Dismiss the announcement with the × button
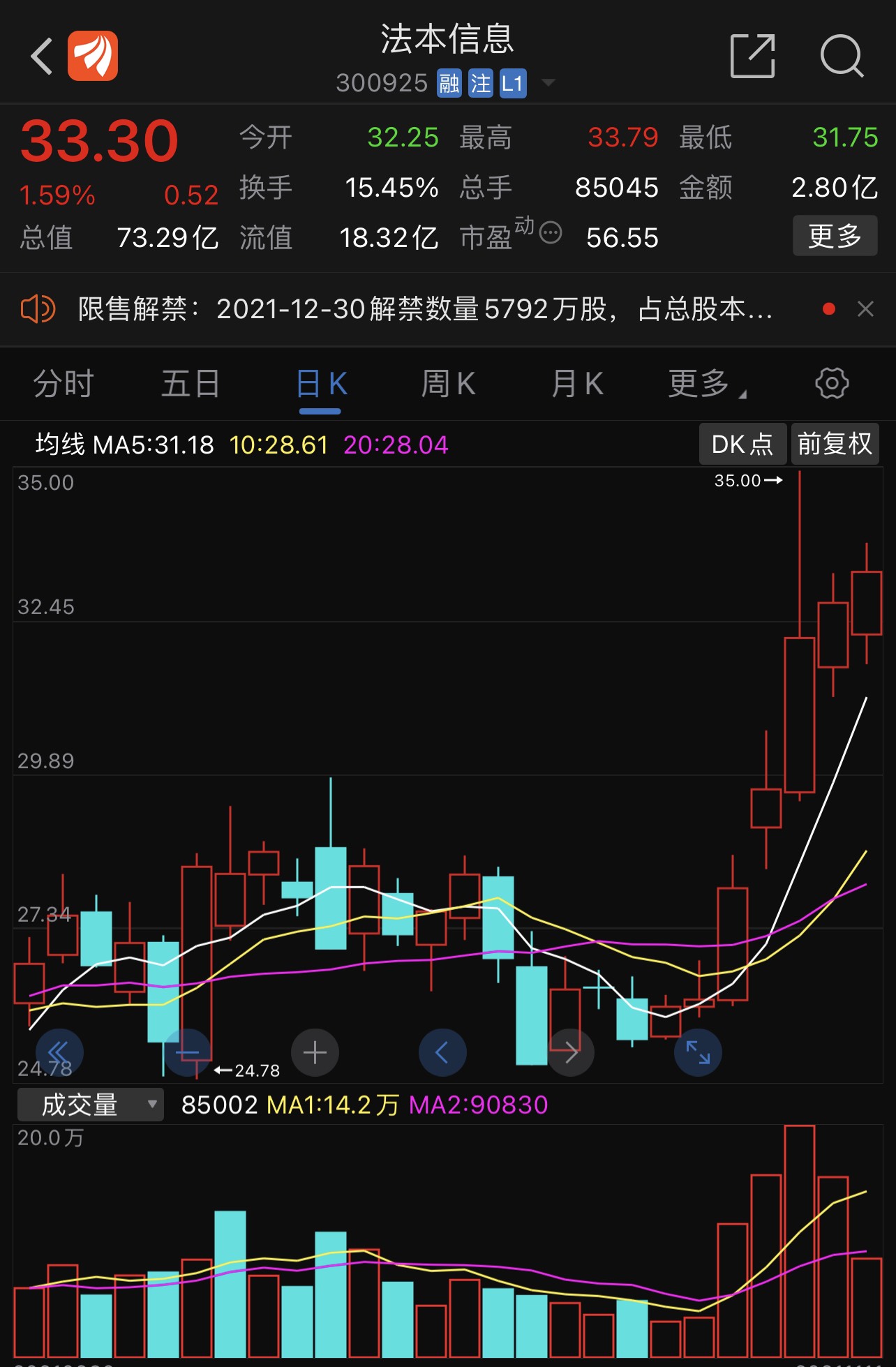This screenshot has height=1367, width=896. (x=865, y=308)
